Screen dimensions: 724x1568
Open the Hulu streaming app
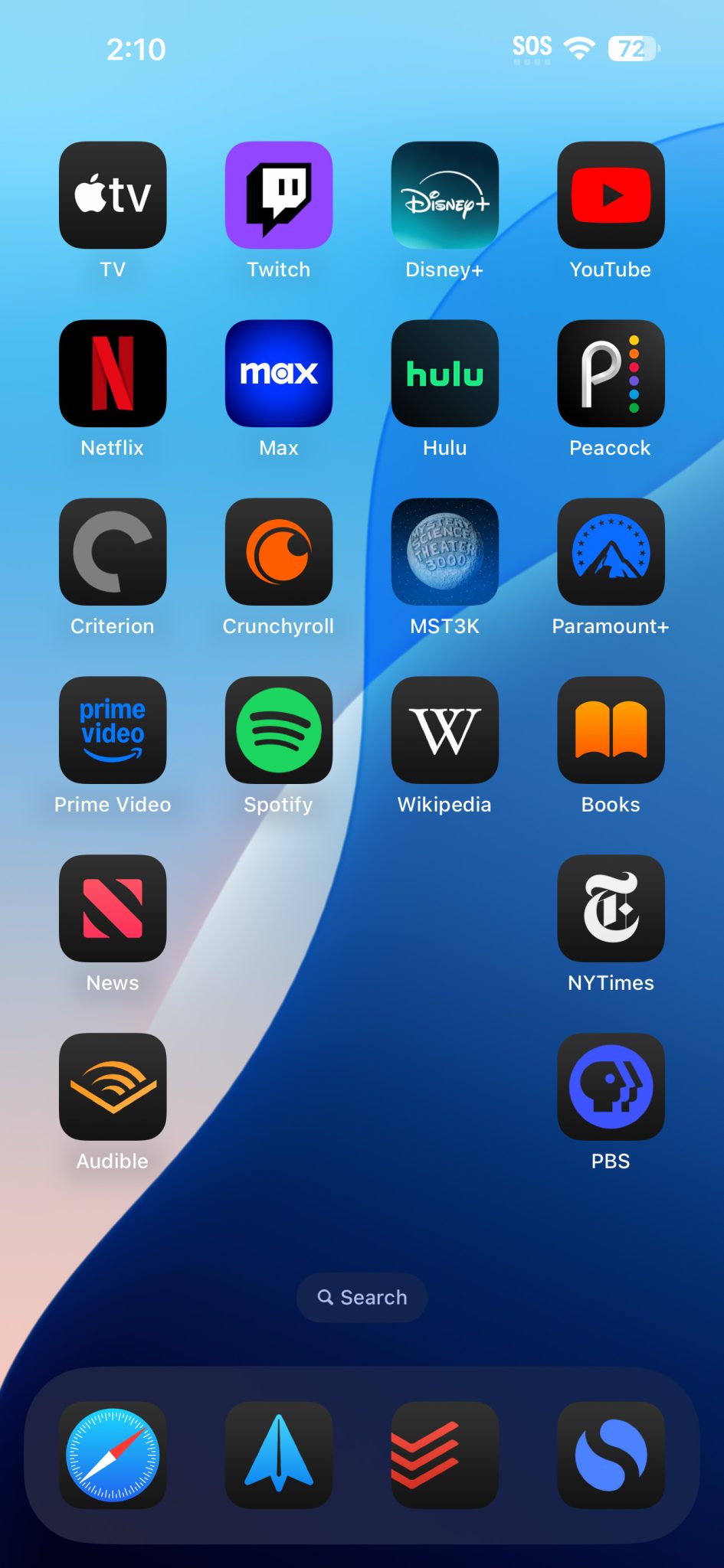pyautogui.click(x=444, y=373)
